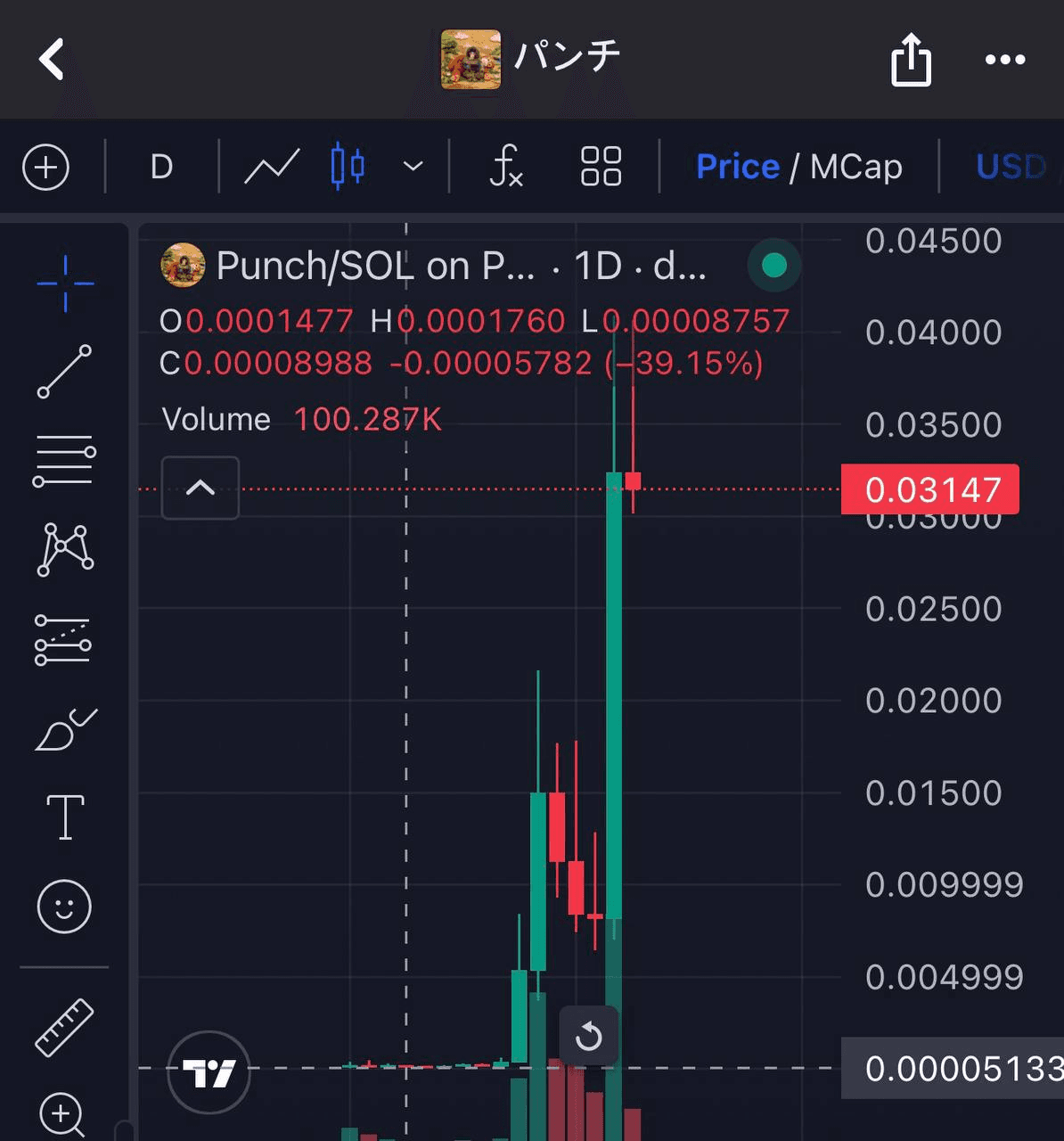Screen dimensions: 1064x1141
Task: Expand the chart style dropdown arrow
Action: 413,167
